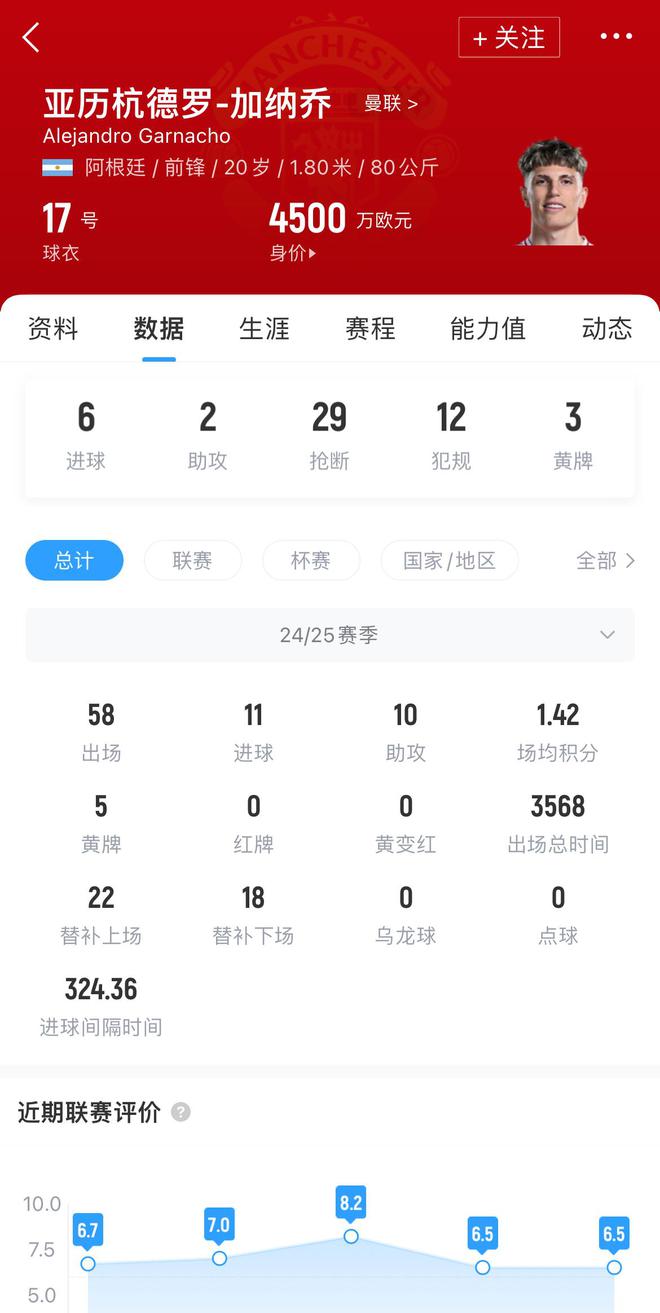This screenshot has width=660, height=1313.
Task: Open the 生涯 career tab
Action: 264,329
